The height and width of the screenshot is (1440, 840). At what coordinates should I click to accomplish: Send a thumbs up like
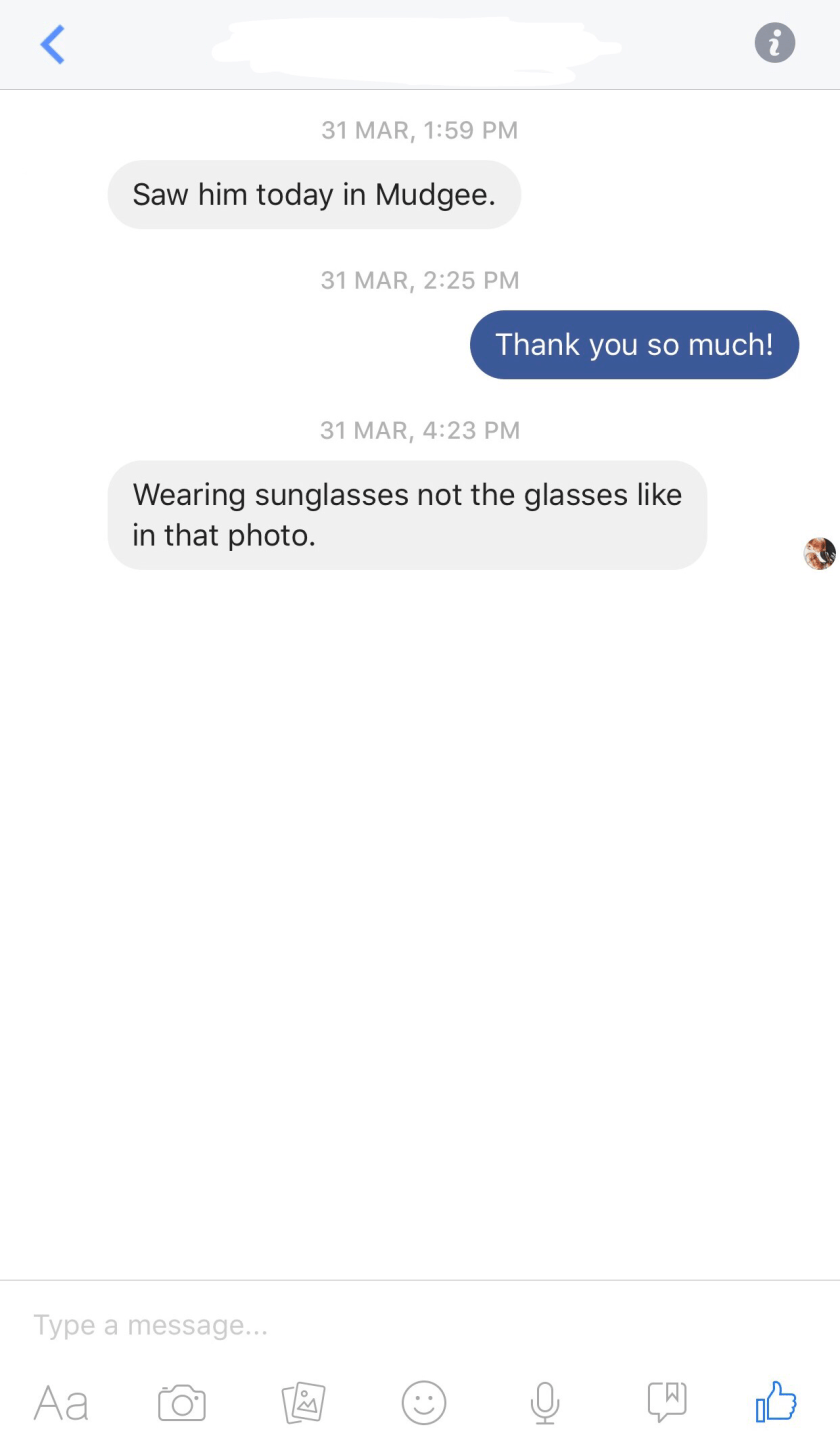776,1400
